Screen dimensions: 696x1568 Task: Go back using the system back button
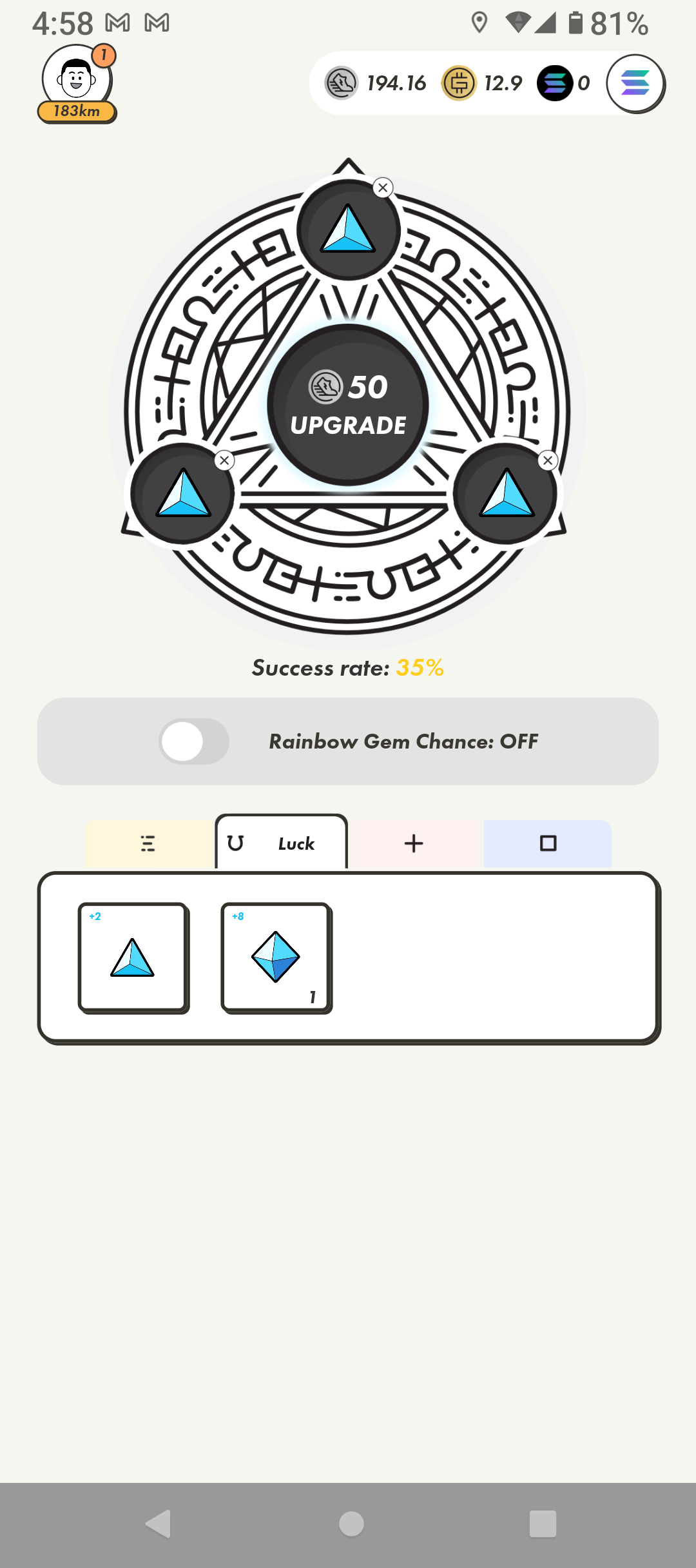point(159,1524)
